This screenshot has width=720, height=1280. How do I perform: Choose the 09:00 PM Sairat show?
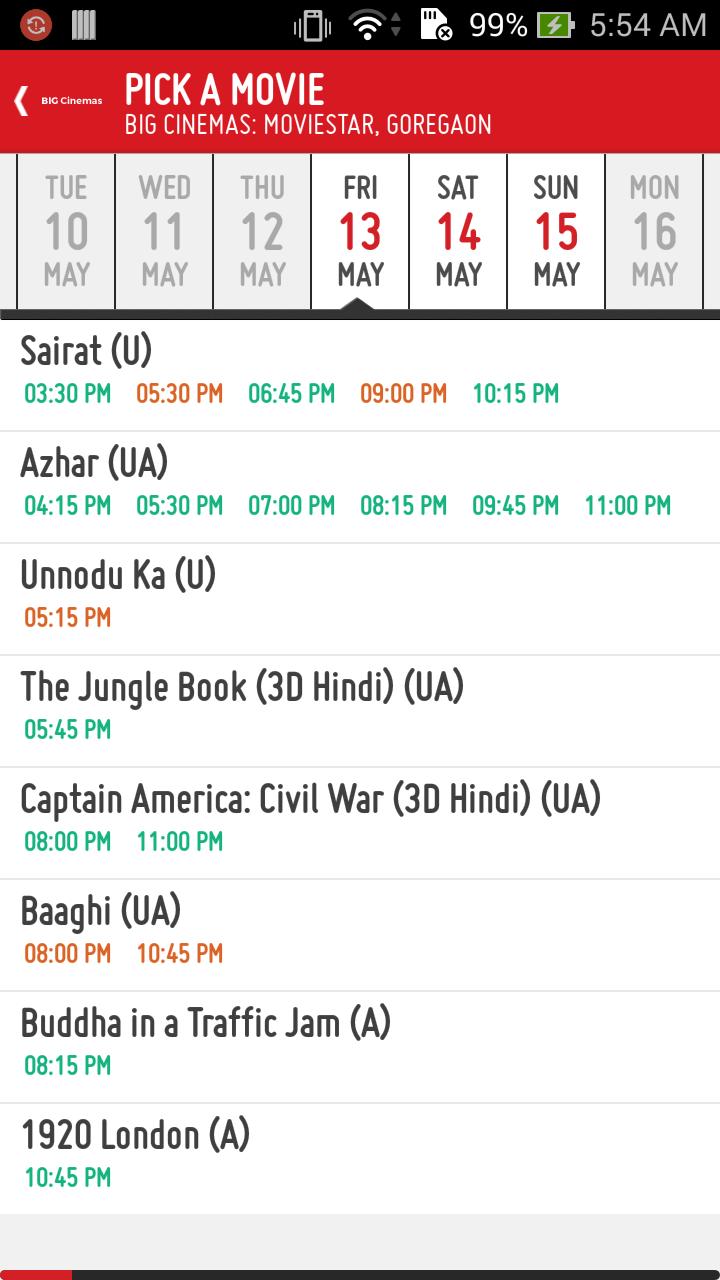point(403,394)
